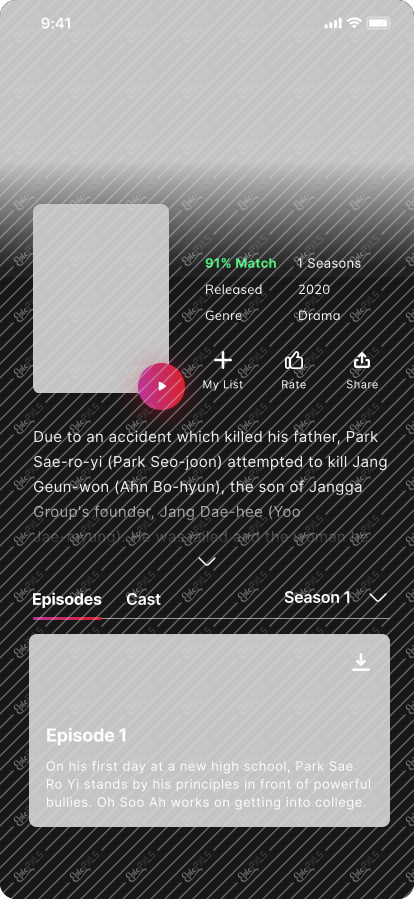Expand the full synopsis with the chevron
Image resolution: width=414 pixels, height=899 pixels.
(x=206, y=562)
